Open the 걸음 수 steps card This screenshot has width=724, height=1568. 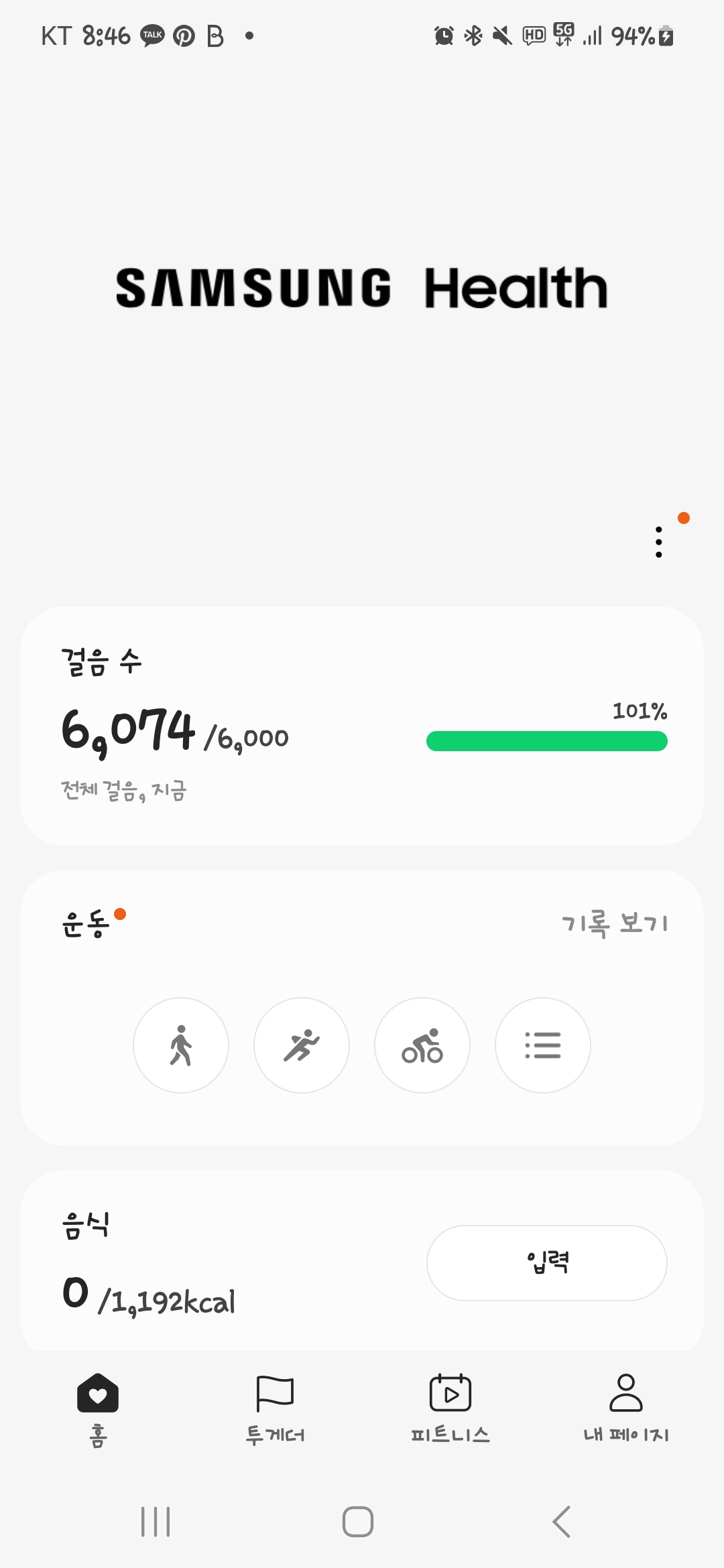tap(362, 726)
